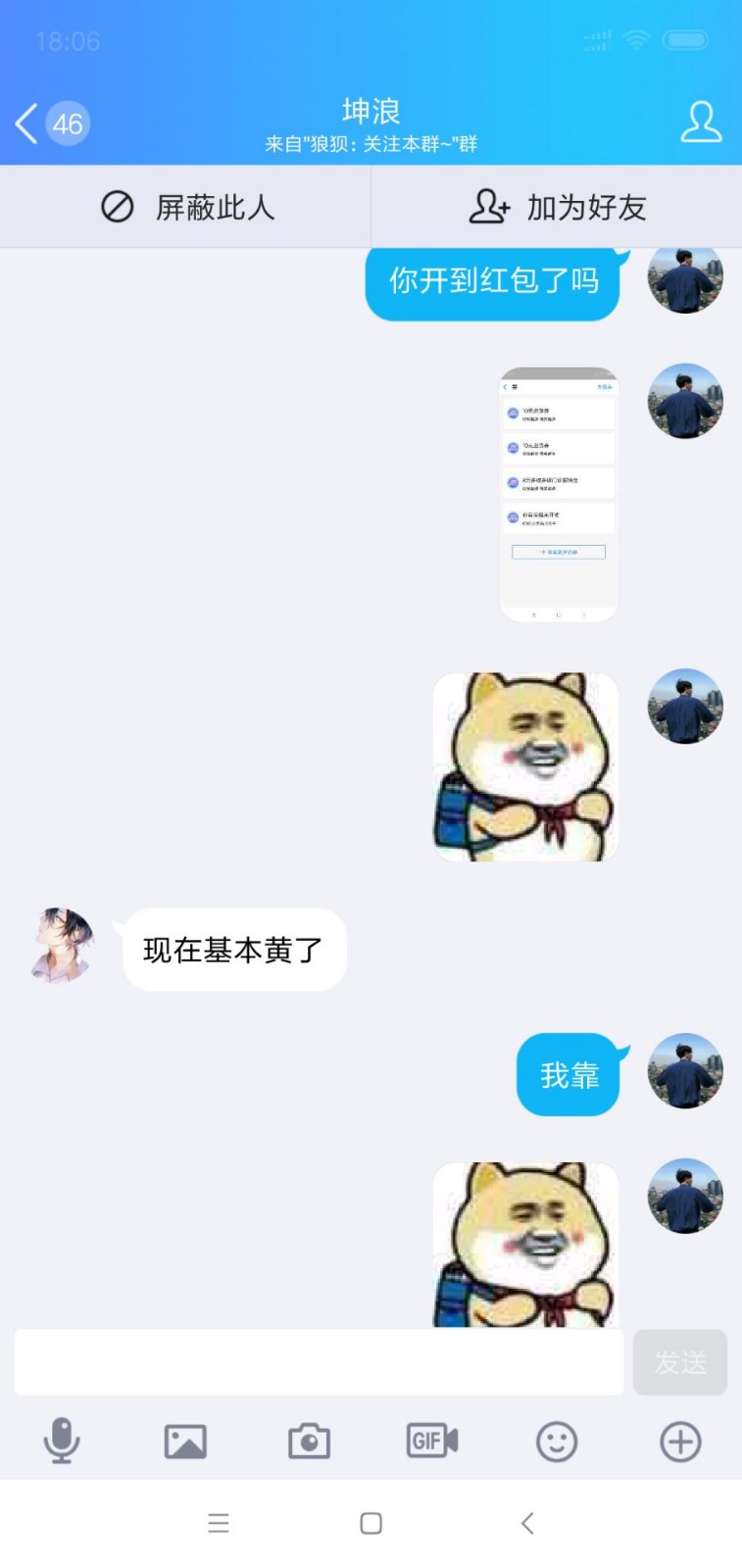Record a voice message with microphone

tap(62, 1441)
